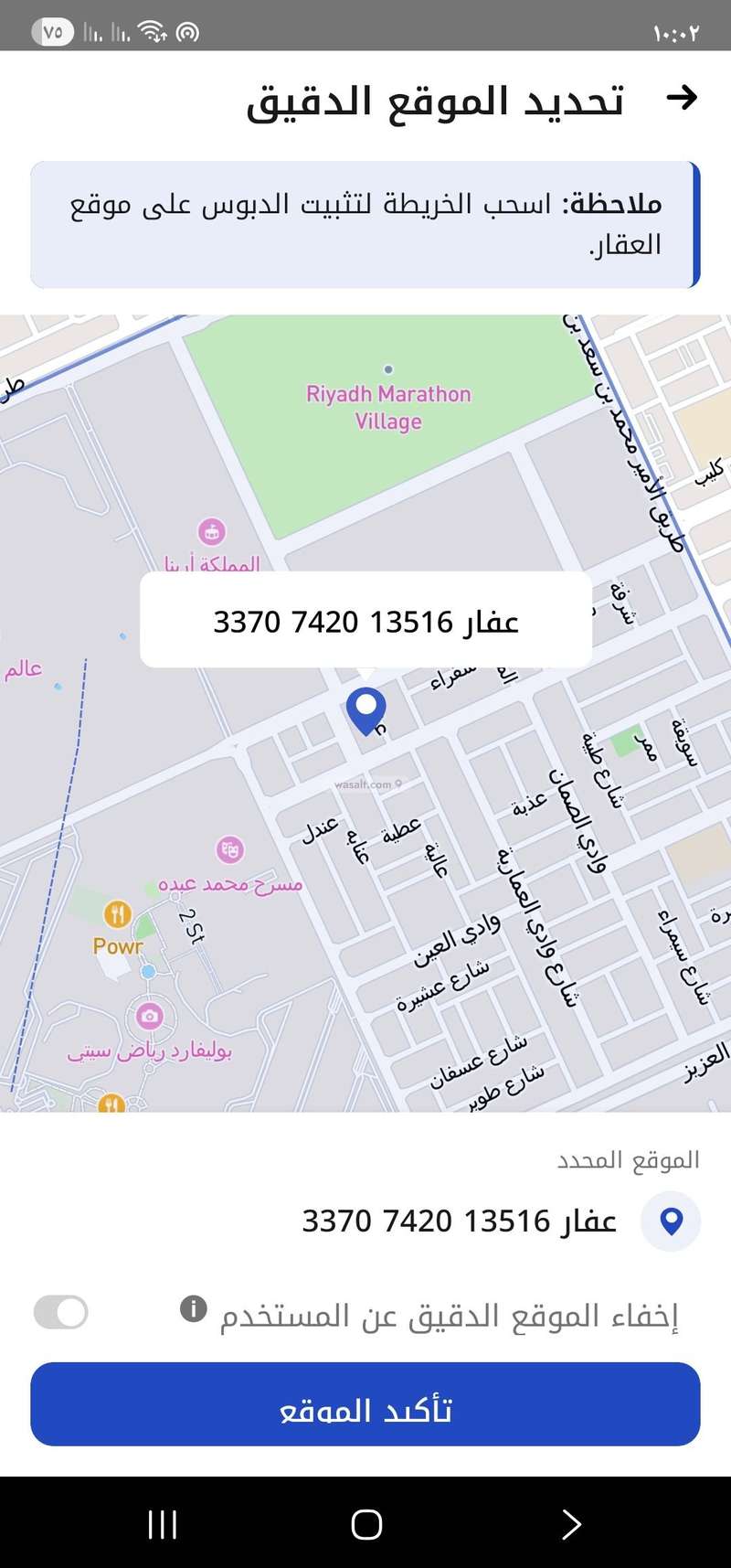Open recent apps from navigation bar
731x1568 pixels.
click(163, 1524)
